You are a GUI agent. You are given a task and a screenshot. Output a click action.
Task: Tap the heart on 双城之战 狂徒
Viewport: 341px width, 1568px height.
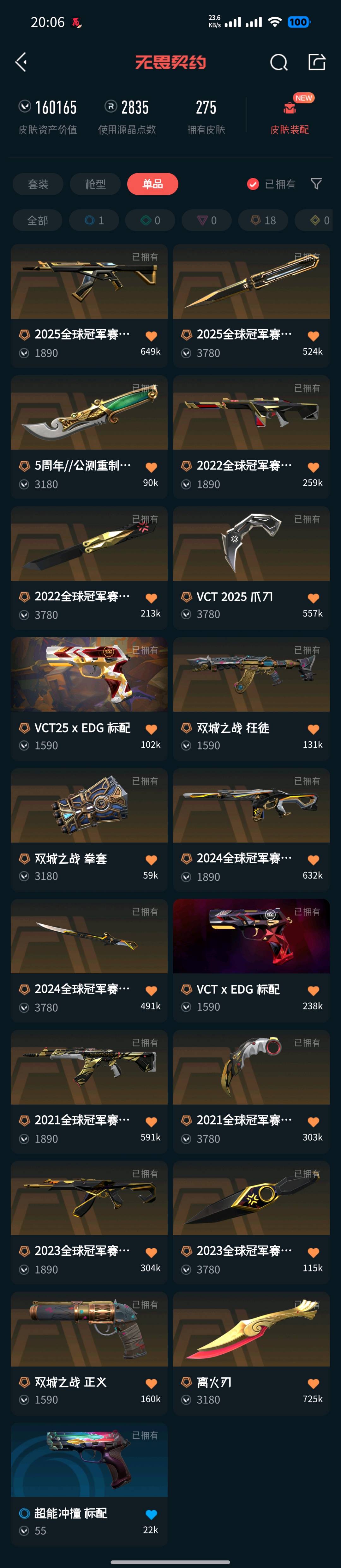click(313, 729)
